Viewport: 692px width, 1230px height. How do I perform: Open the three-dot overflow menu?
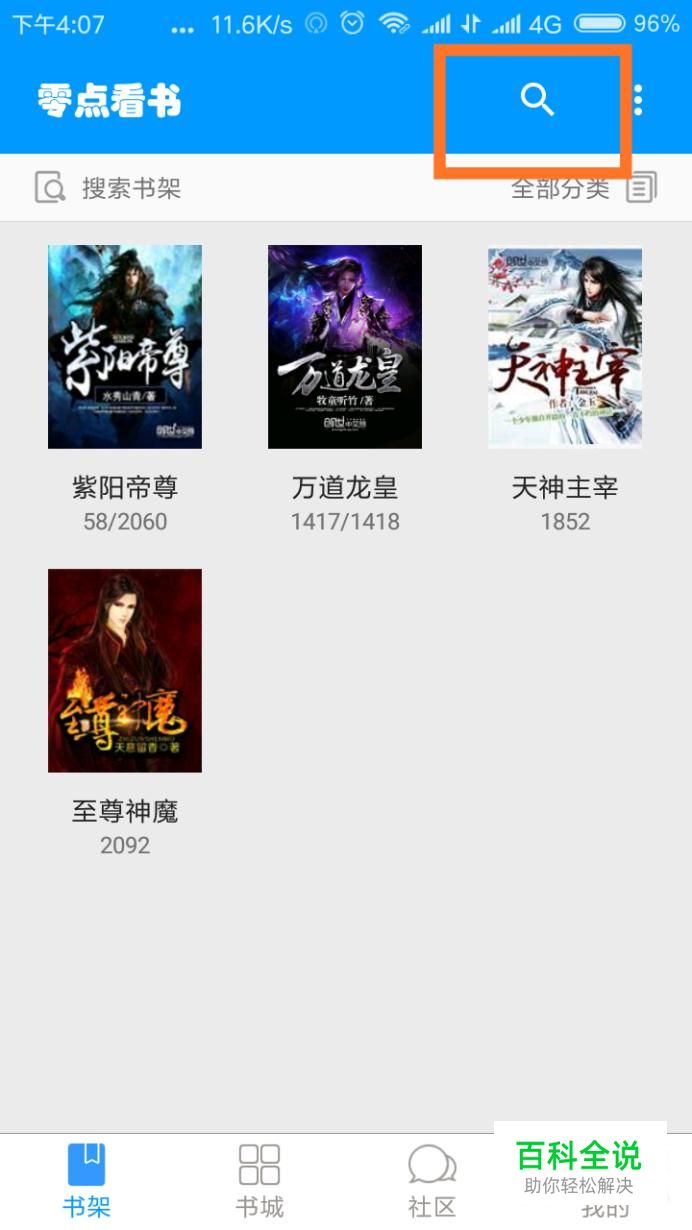[638, 100]
